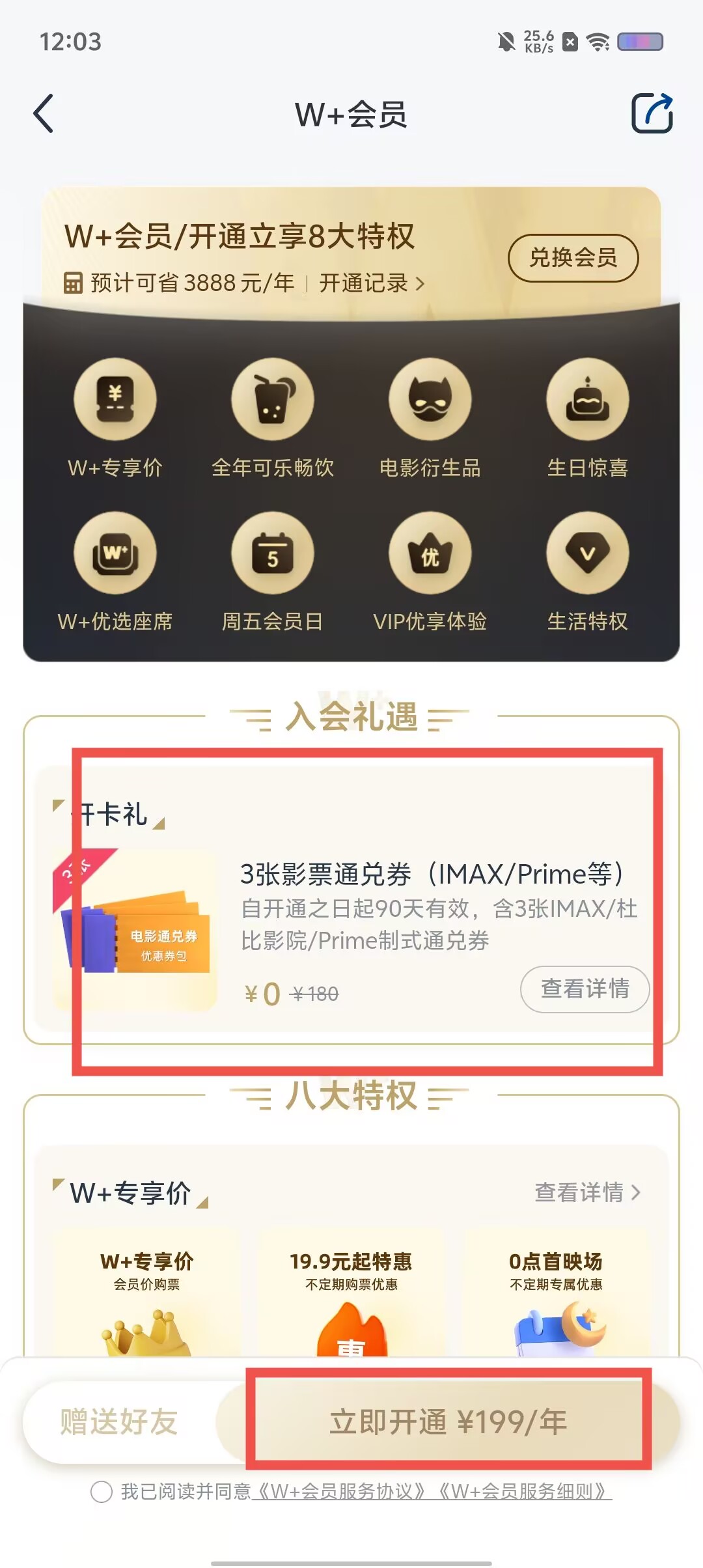Open 查看详情 in W+专享价 section
The image size is (703, 1568).
[587, 1192]
